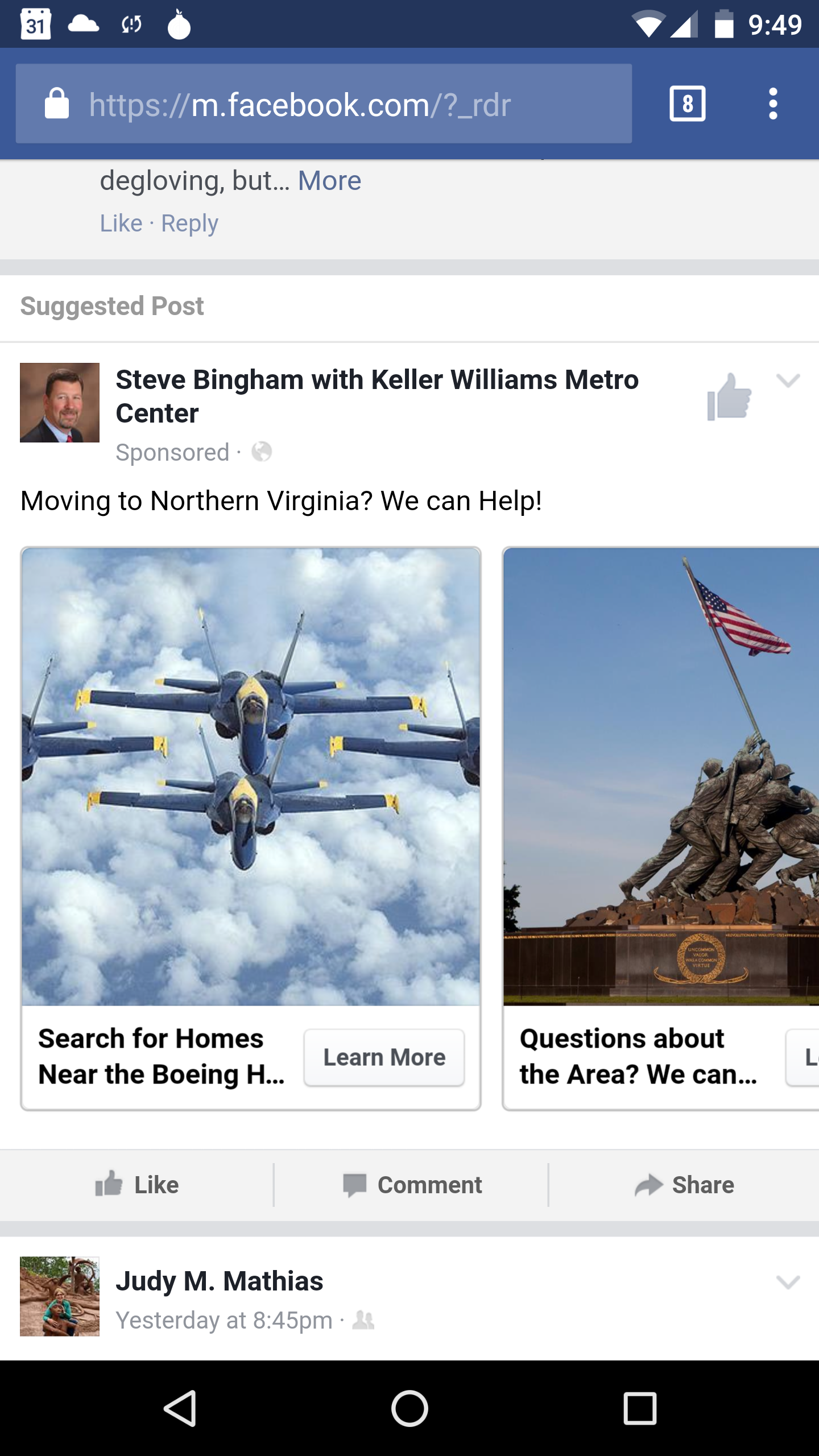The image size is (819, 1456).
Task: Open Steve Bingham's profile picture
Action: [x=60, y=403]
